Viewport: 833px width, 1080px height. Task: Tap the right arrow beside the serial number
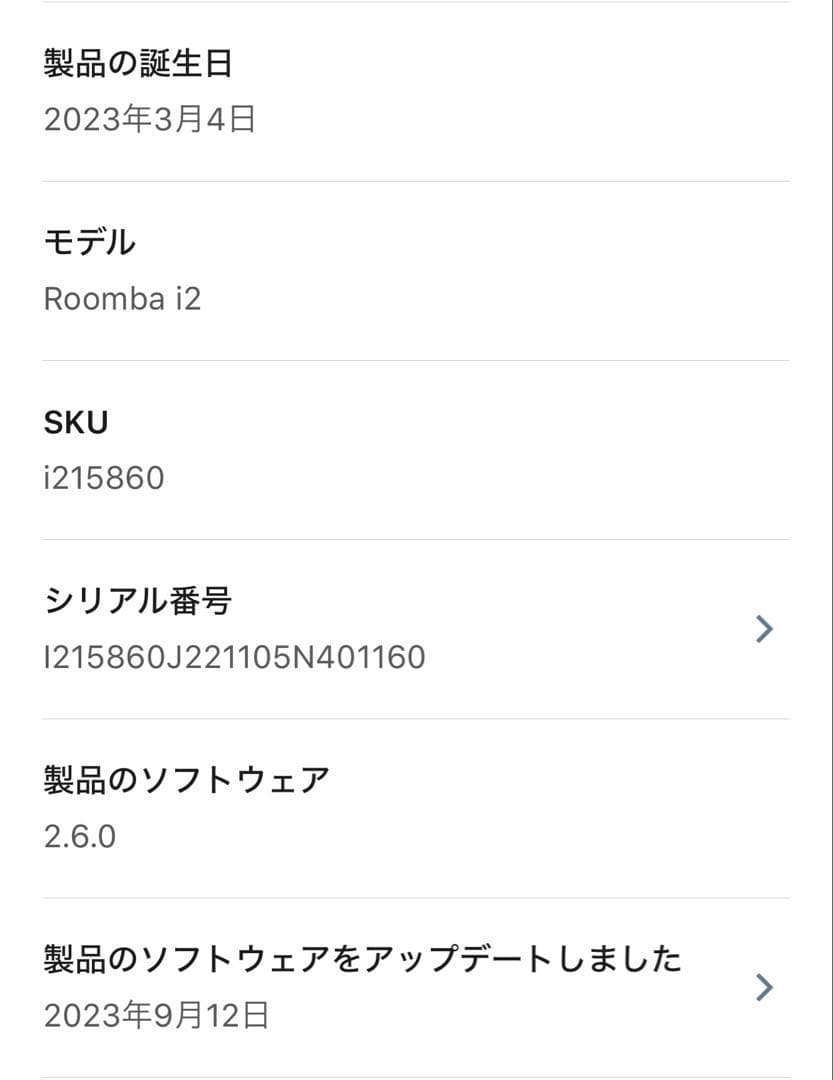(764, 629)
